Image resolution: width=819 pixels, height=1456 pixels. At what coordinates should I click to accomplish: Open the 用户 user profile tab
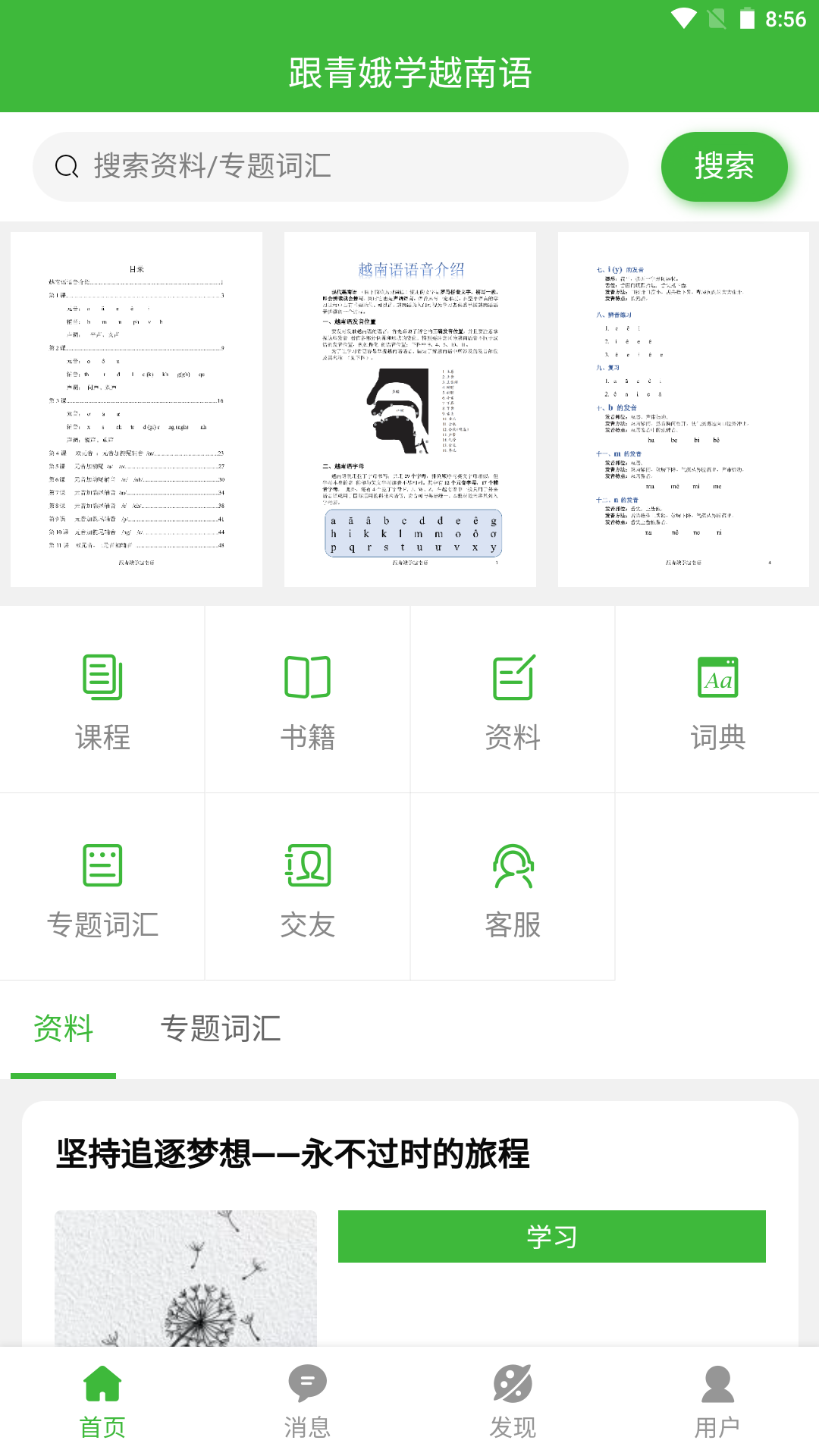coord(717,1403)
